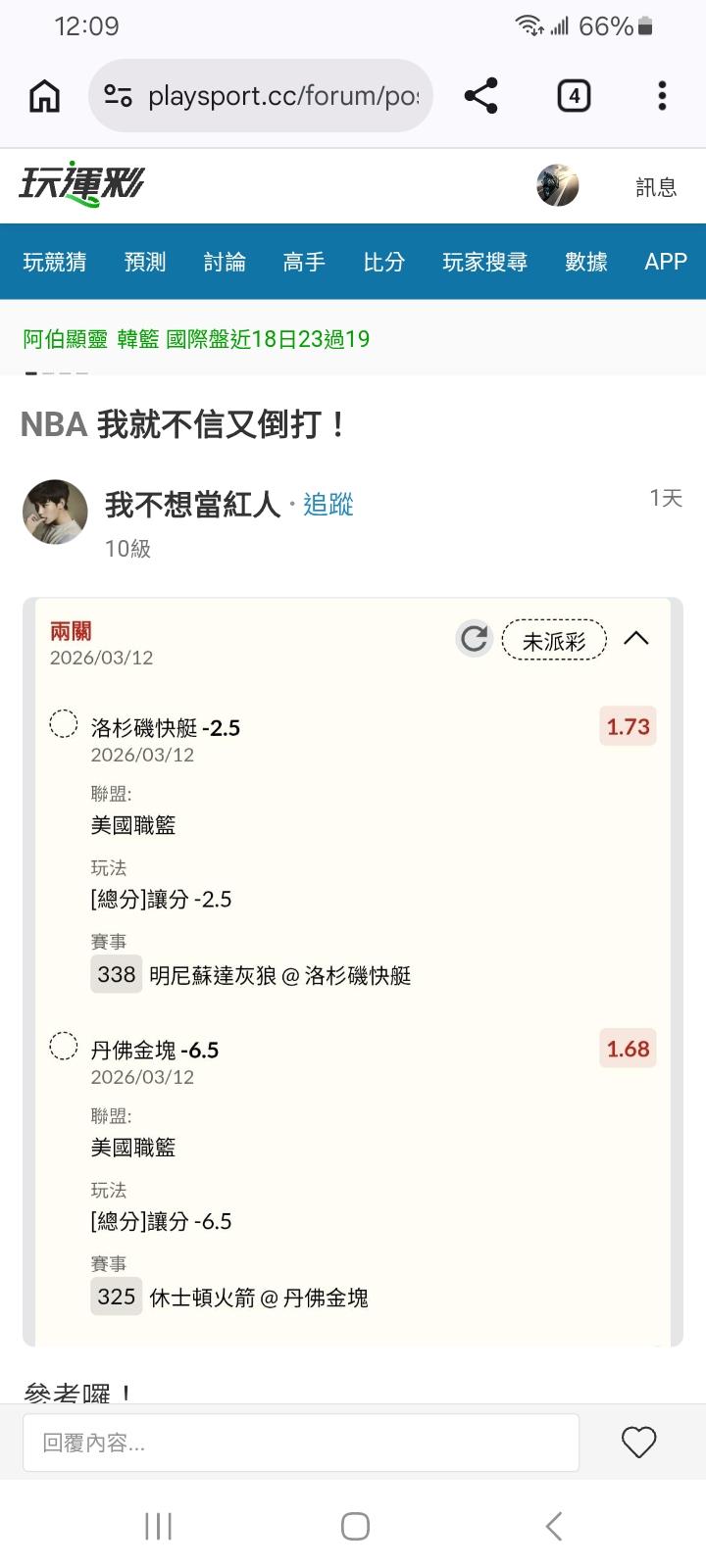This screenshot has height=1568, width=706.
Task: Open the browser tab switcher
Action: [574, 96]
